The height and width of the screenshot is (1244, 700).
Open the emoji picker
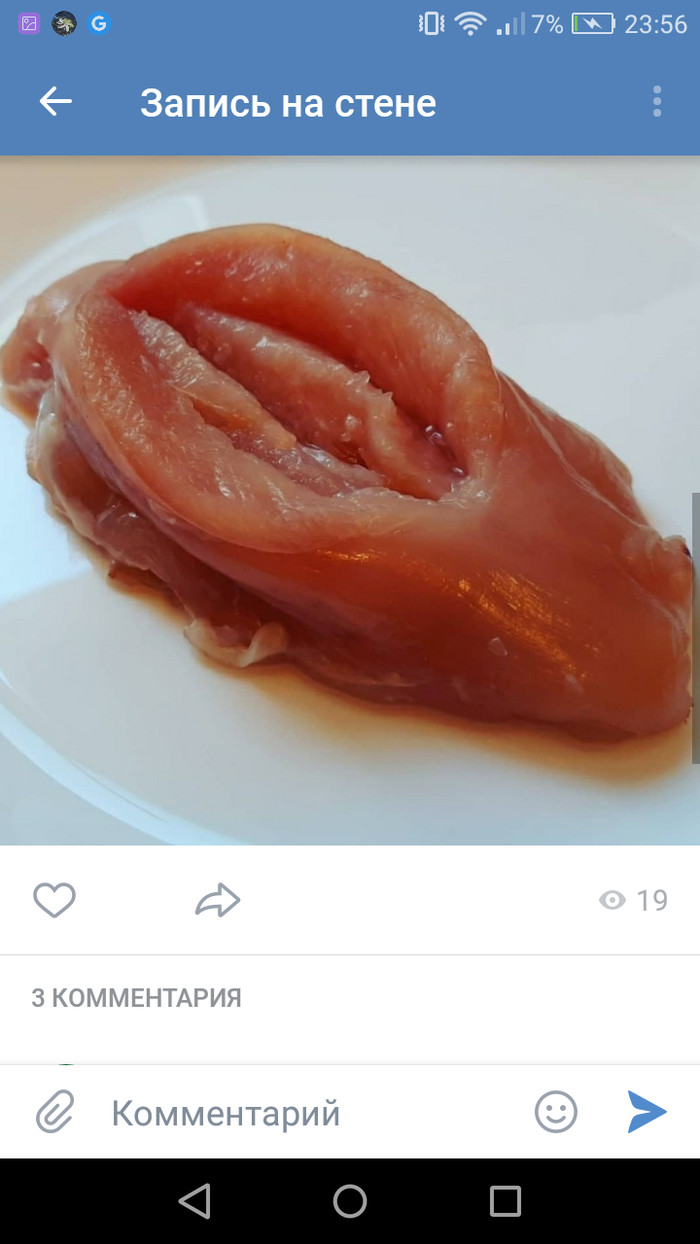(556, 1112)
